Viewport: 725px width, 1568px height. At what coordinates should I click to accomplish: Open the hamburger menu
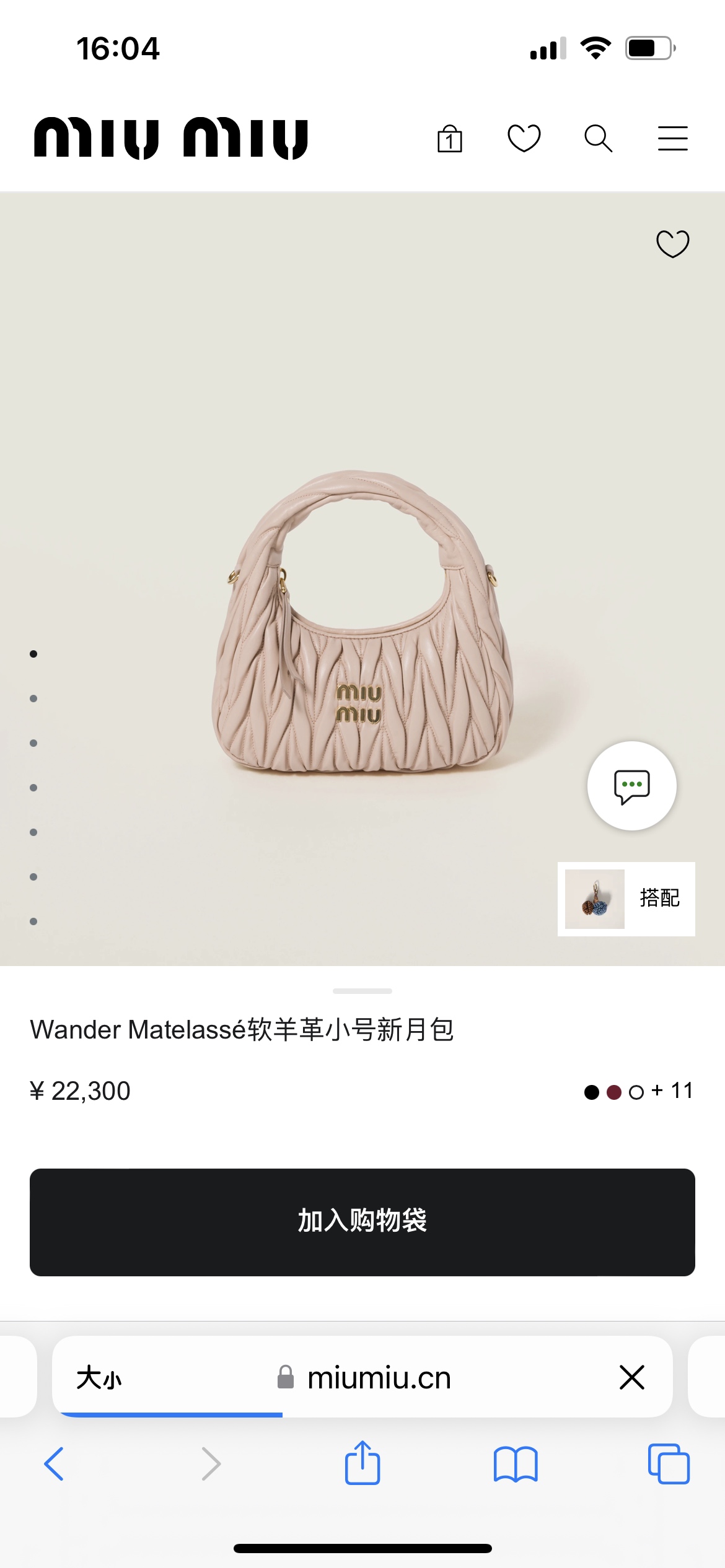point(673,138)
